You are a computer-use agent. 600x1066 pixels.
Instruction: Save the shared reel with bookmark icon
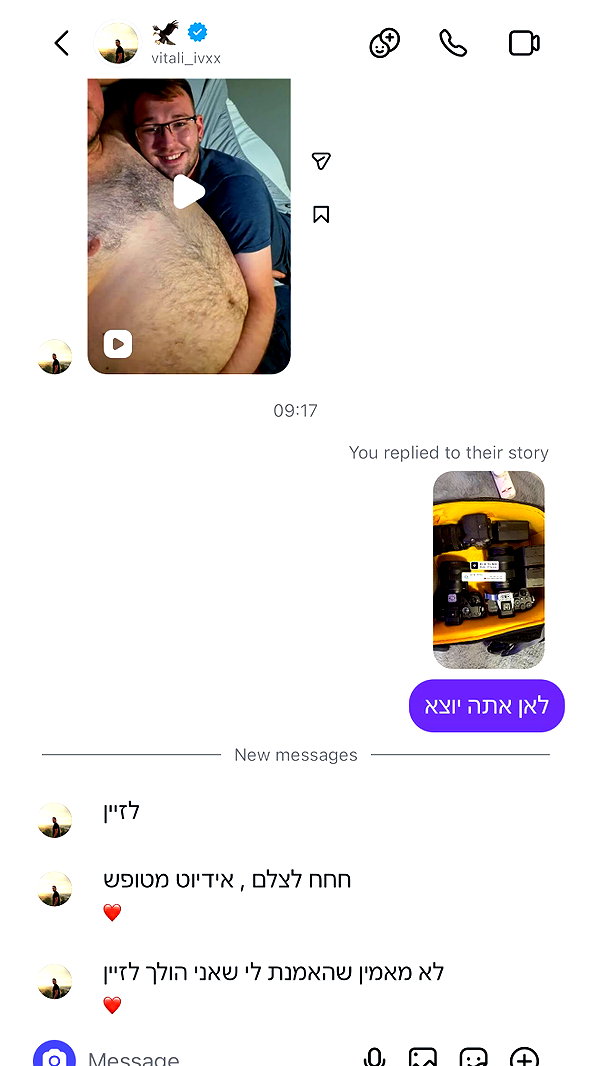pos(321,215)
